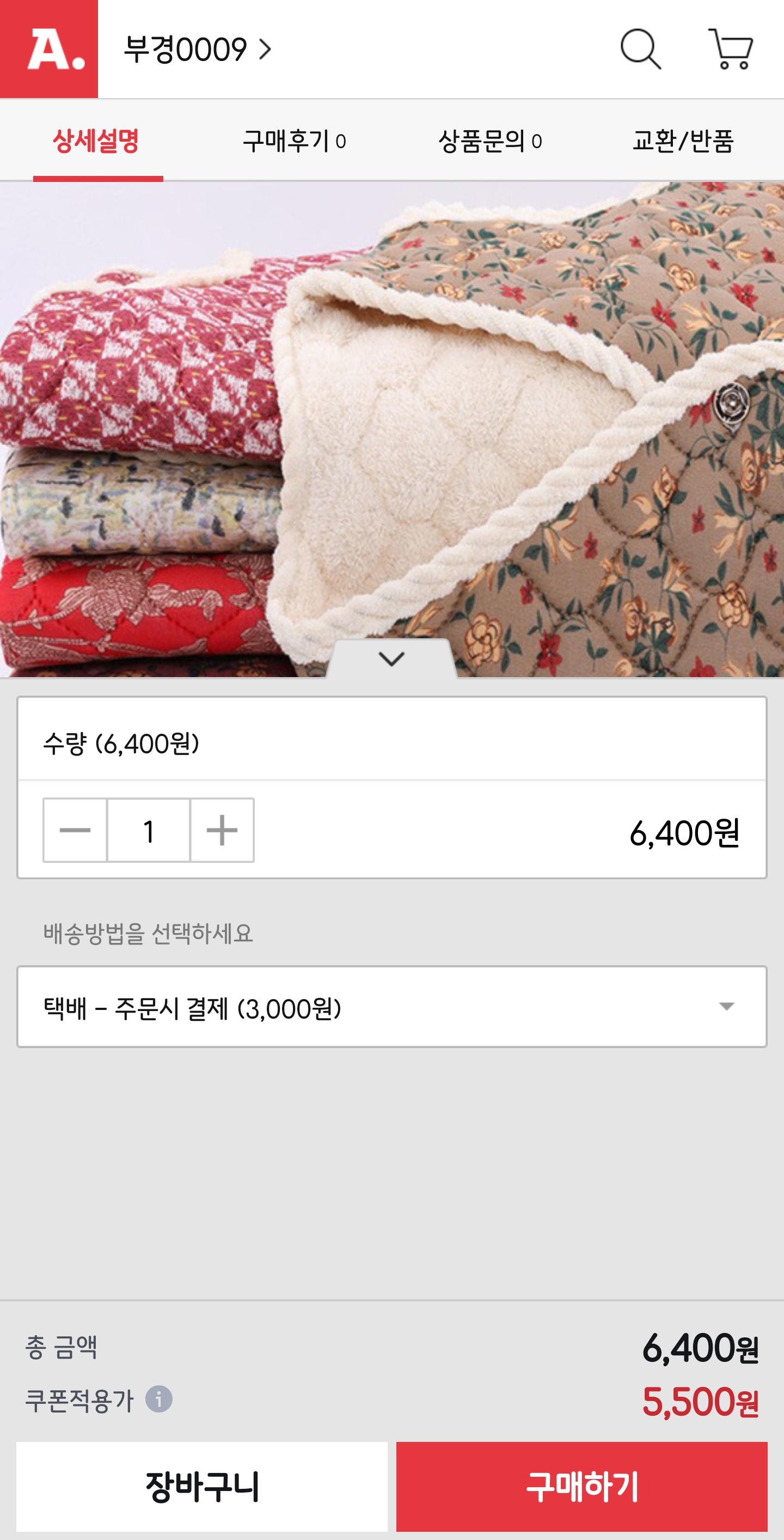784x1540 pixels.
Task: Select the 상품문의 tab
Action: click(x=490, y=140)
